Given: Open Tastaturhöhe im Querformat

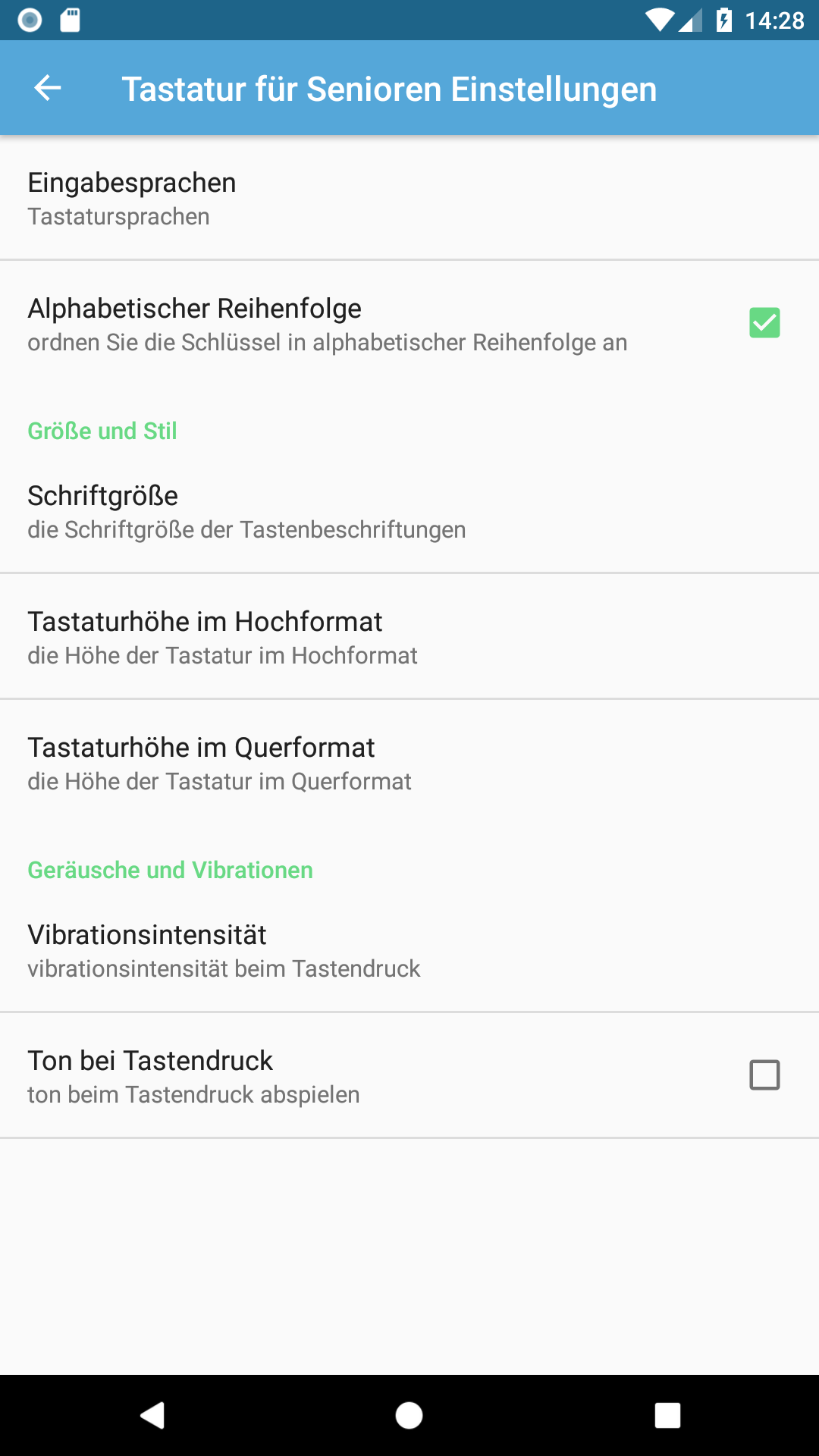Looking at the screenshot, I should point(409,763).
